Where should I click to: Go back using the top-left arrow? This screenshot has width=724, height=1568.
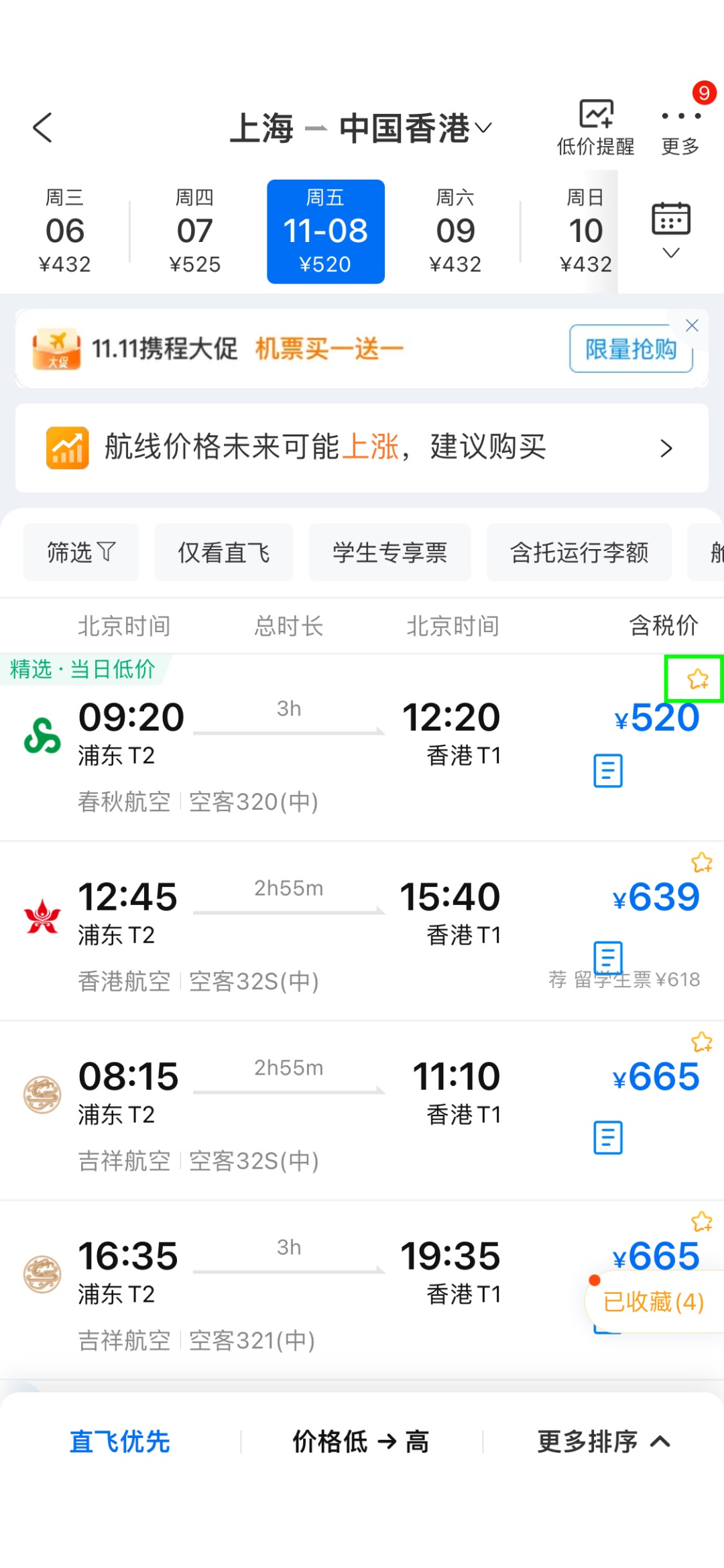point(42,127)
